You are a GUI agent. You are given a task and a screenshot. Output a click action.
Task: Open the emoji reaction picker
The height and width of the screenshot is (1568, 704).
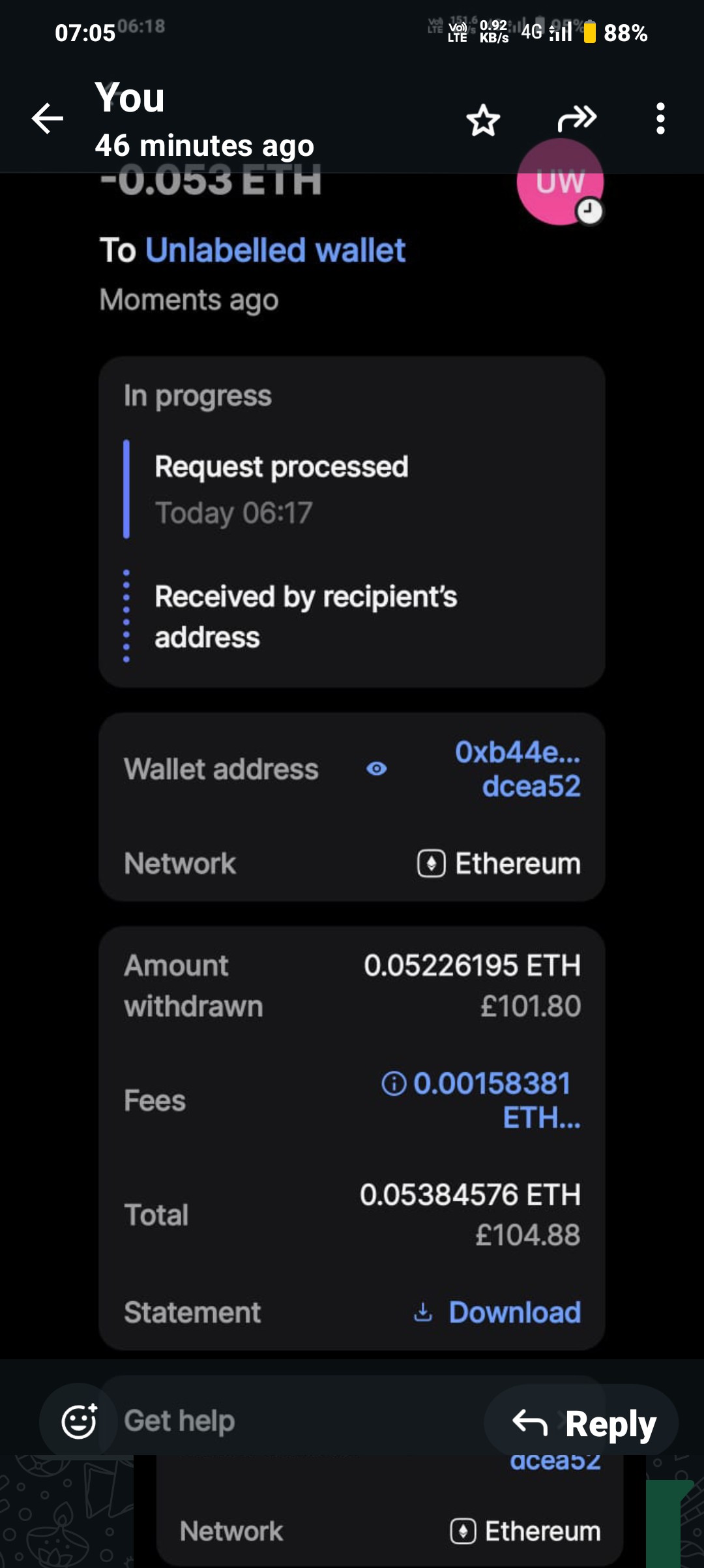pyautogui.click(x=80, y=1421)
